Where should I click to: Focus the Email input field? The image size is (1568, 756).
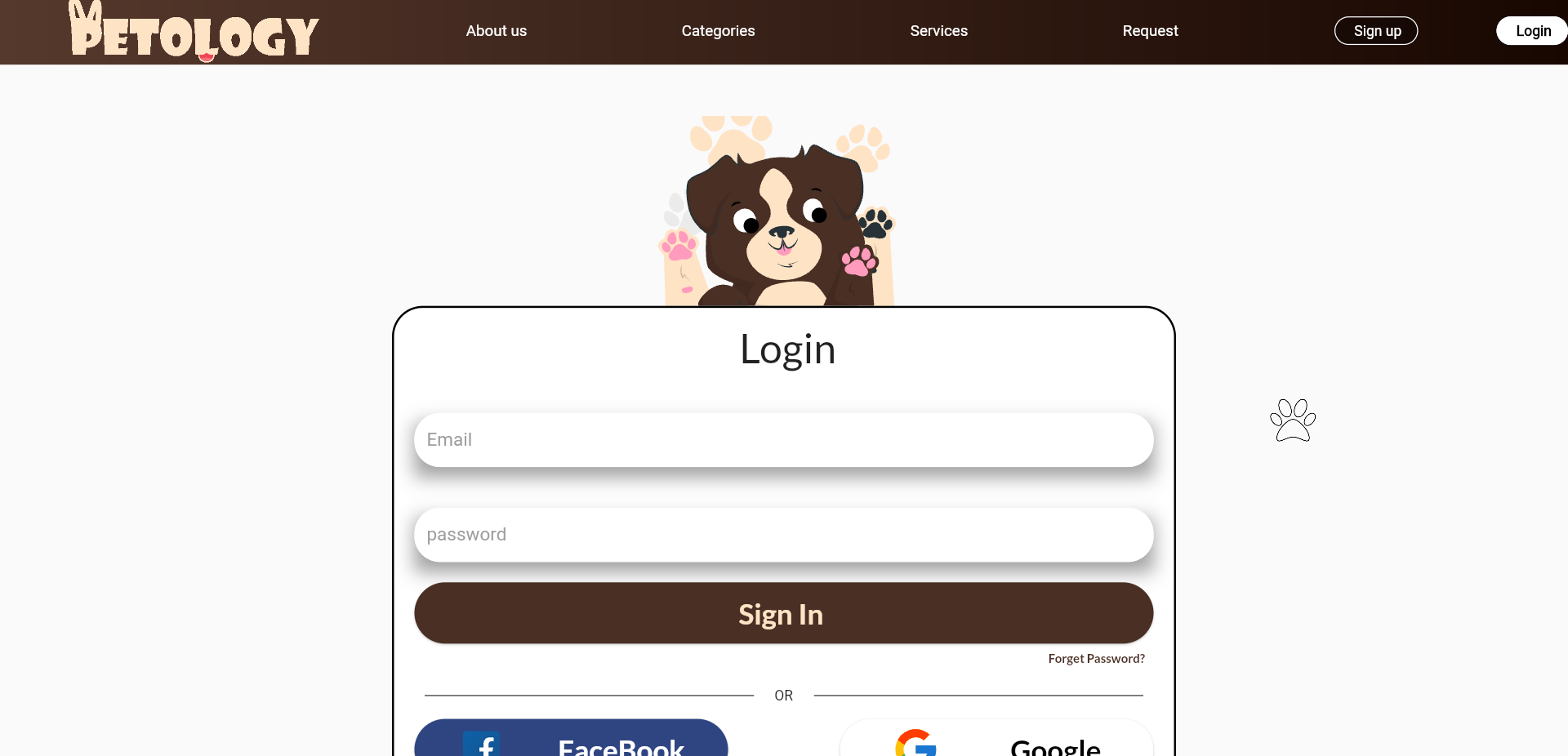coord(783,440)
